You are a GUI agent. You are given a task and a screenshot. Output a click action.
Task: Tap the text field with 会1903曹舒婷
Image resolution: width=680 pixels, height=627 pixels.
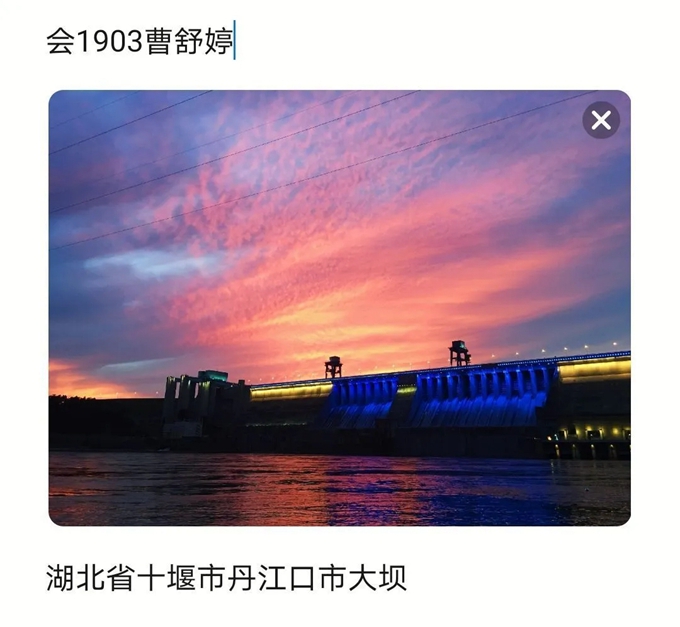point(140,43)
